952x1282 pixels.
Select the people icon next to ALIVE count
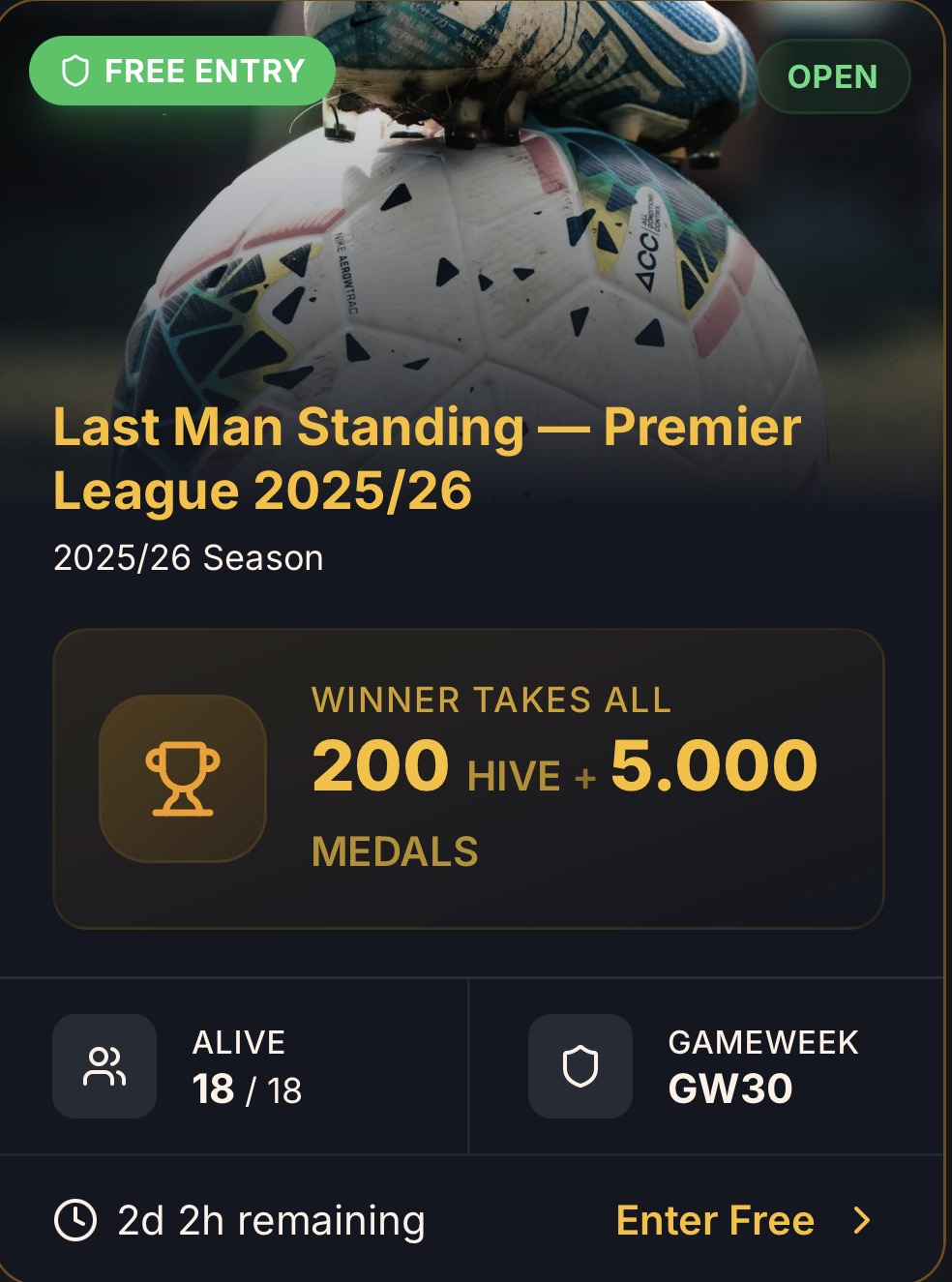(104, 1065)
